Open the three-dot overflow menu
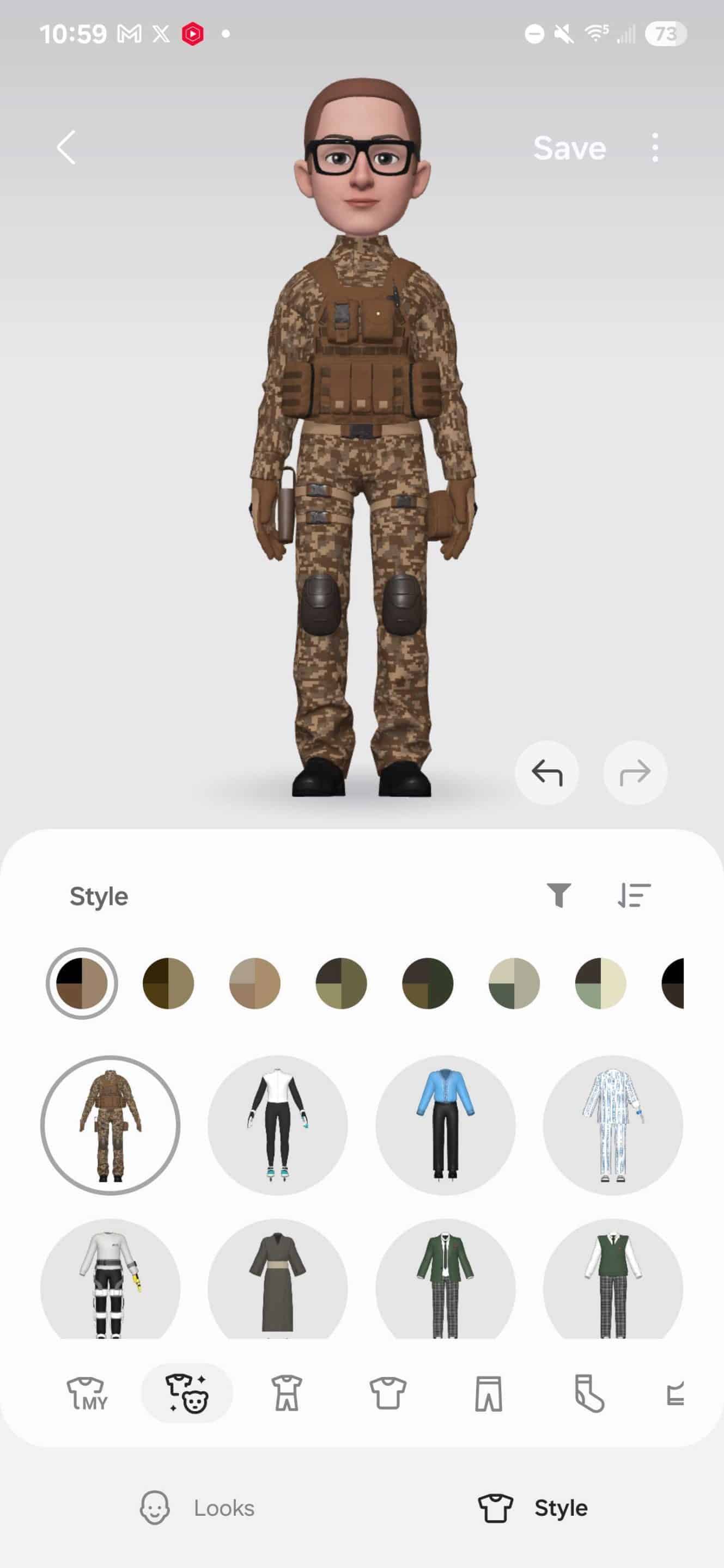This screenshot has height=1568, width=724. (655, 148)
